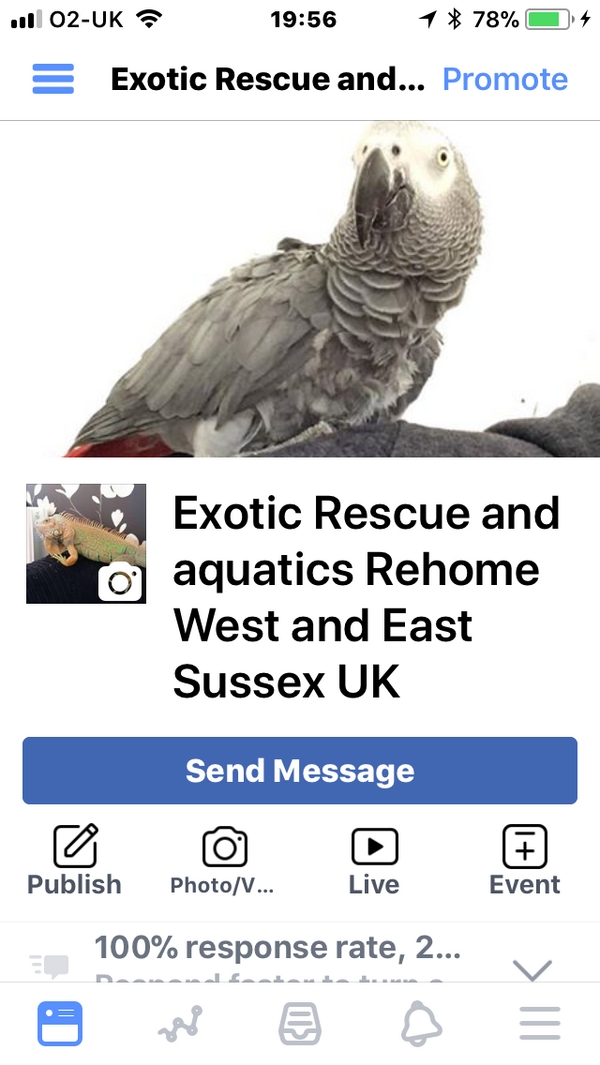Open the Inbox tab
The height and width of the screenshot is (1065, 600).
click(x=300, y=1024)
